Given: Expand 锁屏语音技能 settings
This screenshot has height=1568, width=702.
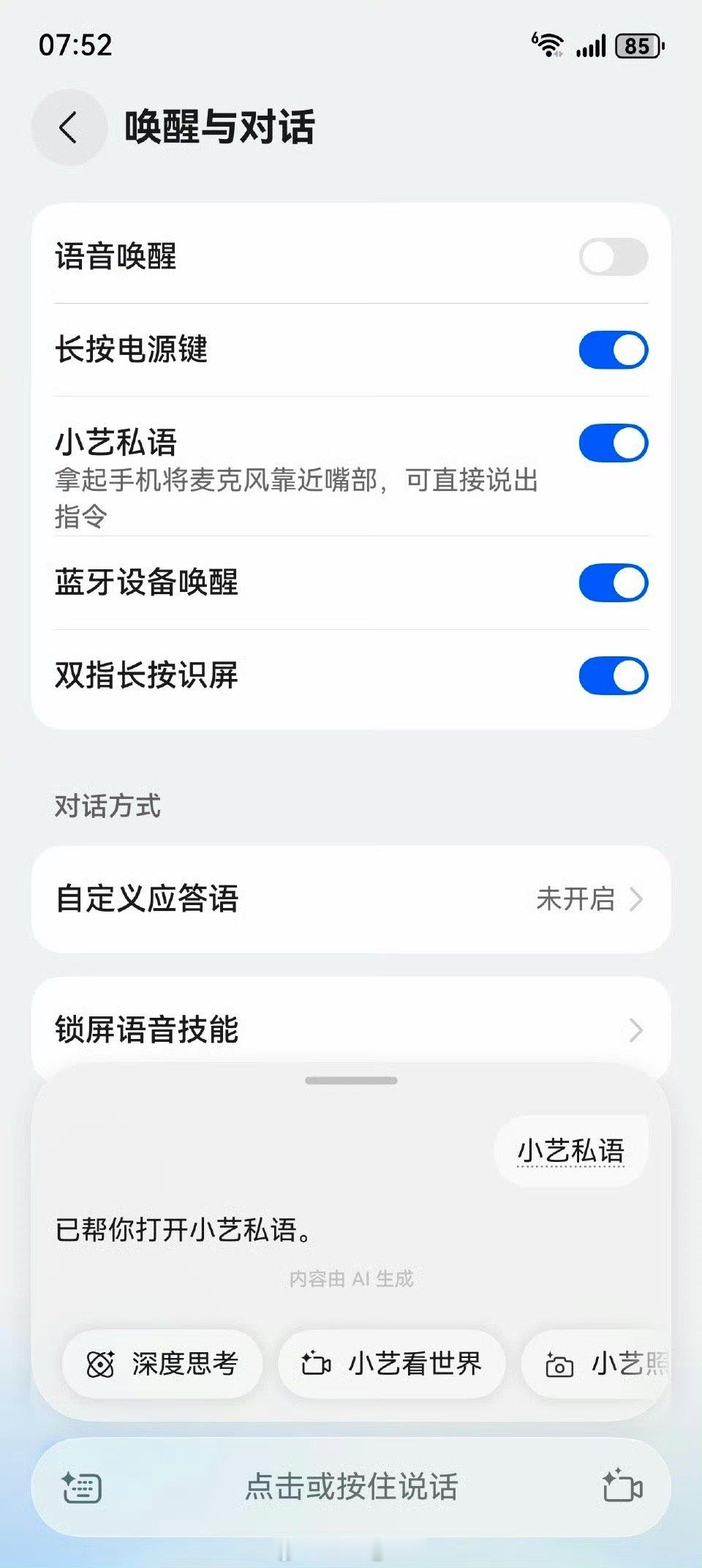Looking at the screenshot, I should pyautogui.click(x=635, y=1032).
